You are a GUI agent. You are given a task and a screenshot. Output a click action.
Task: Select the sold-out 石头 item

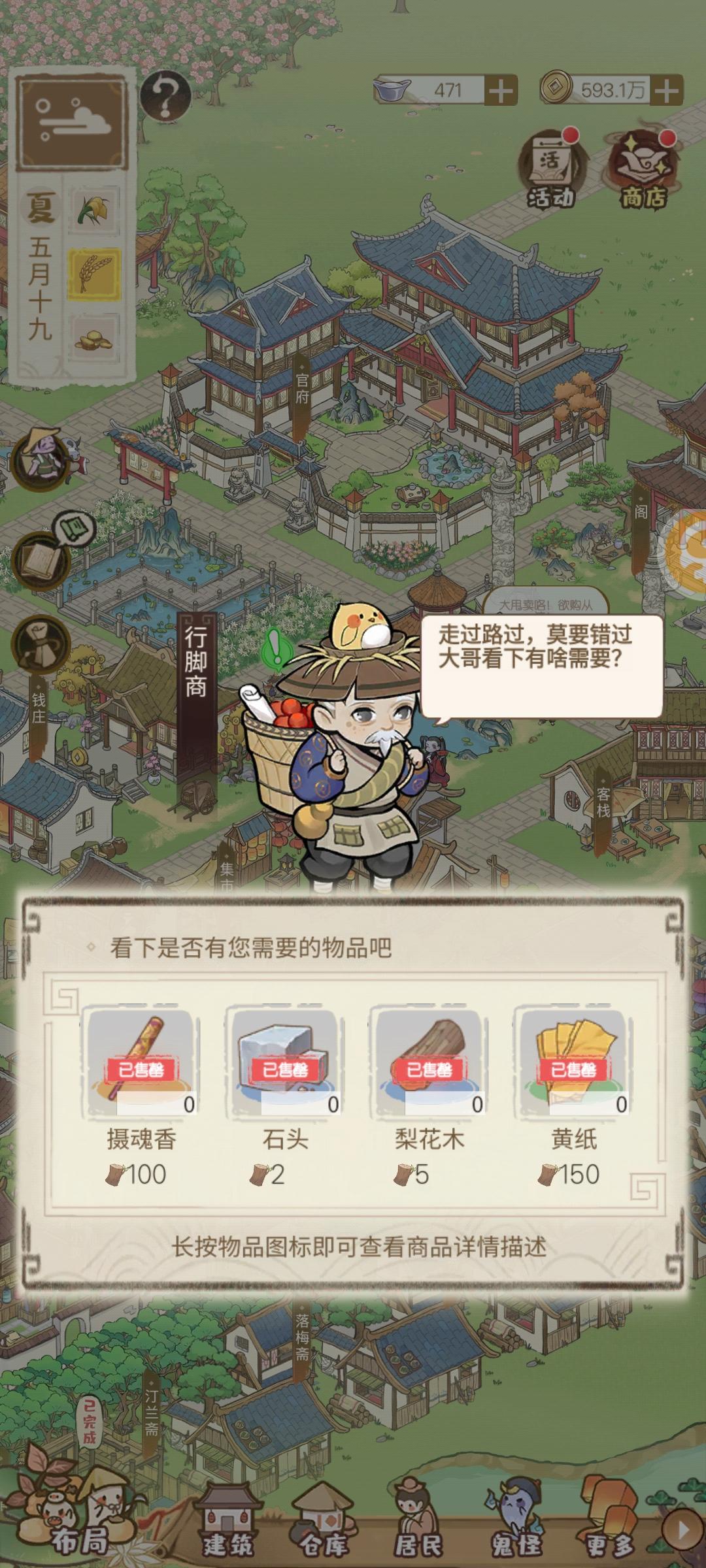284,1058
